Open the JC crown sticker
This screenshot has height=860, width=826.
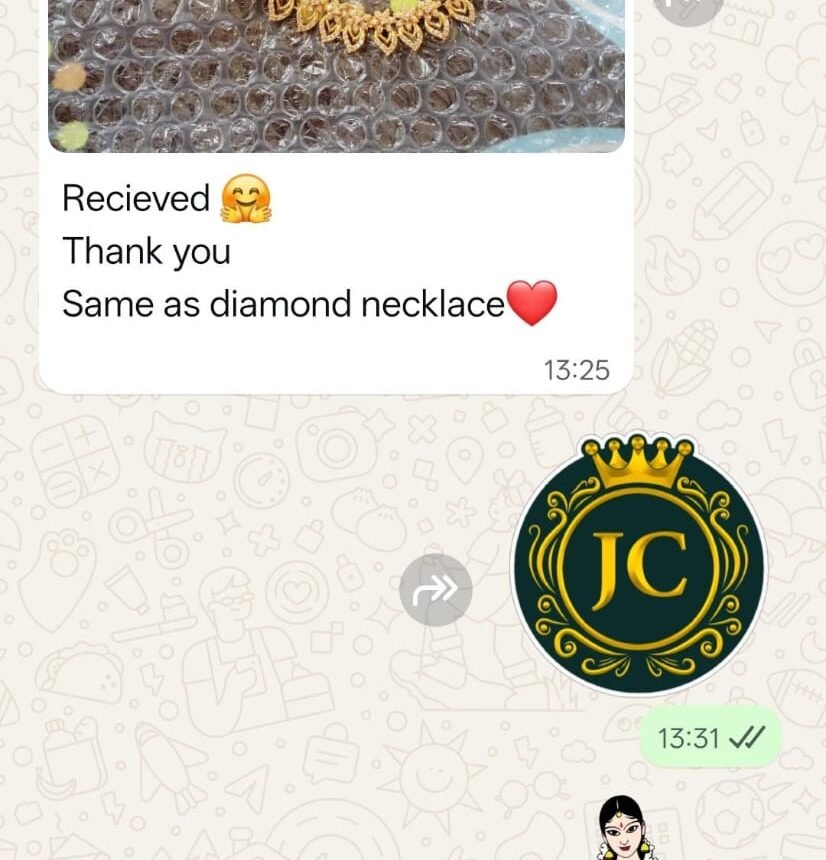click(x=638, y=566)
